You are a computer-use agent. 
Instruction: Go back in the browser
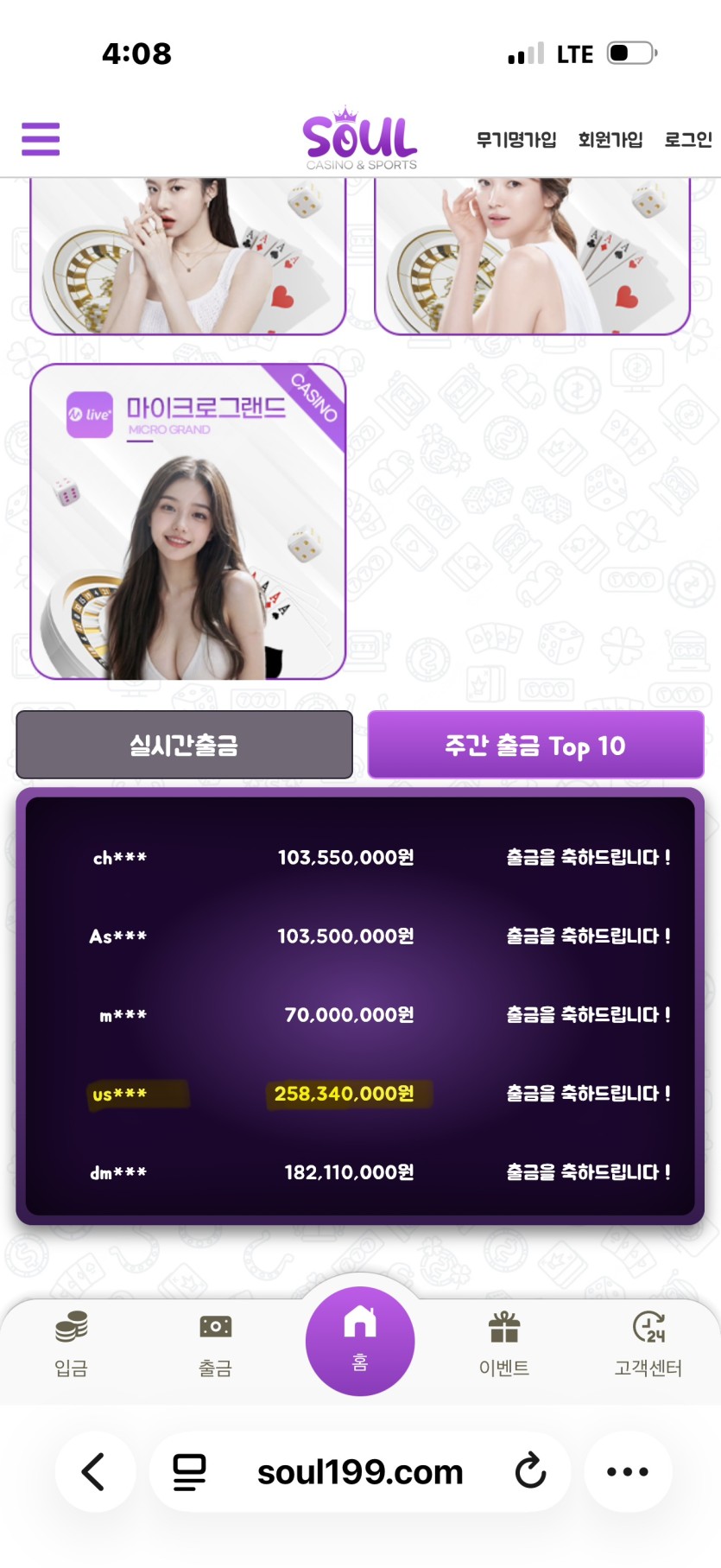[x=94, y=1471]
